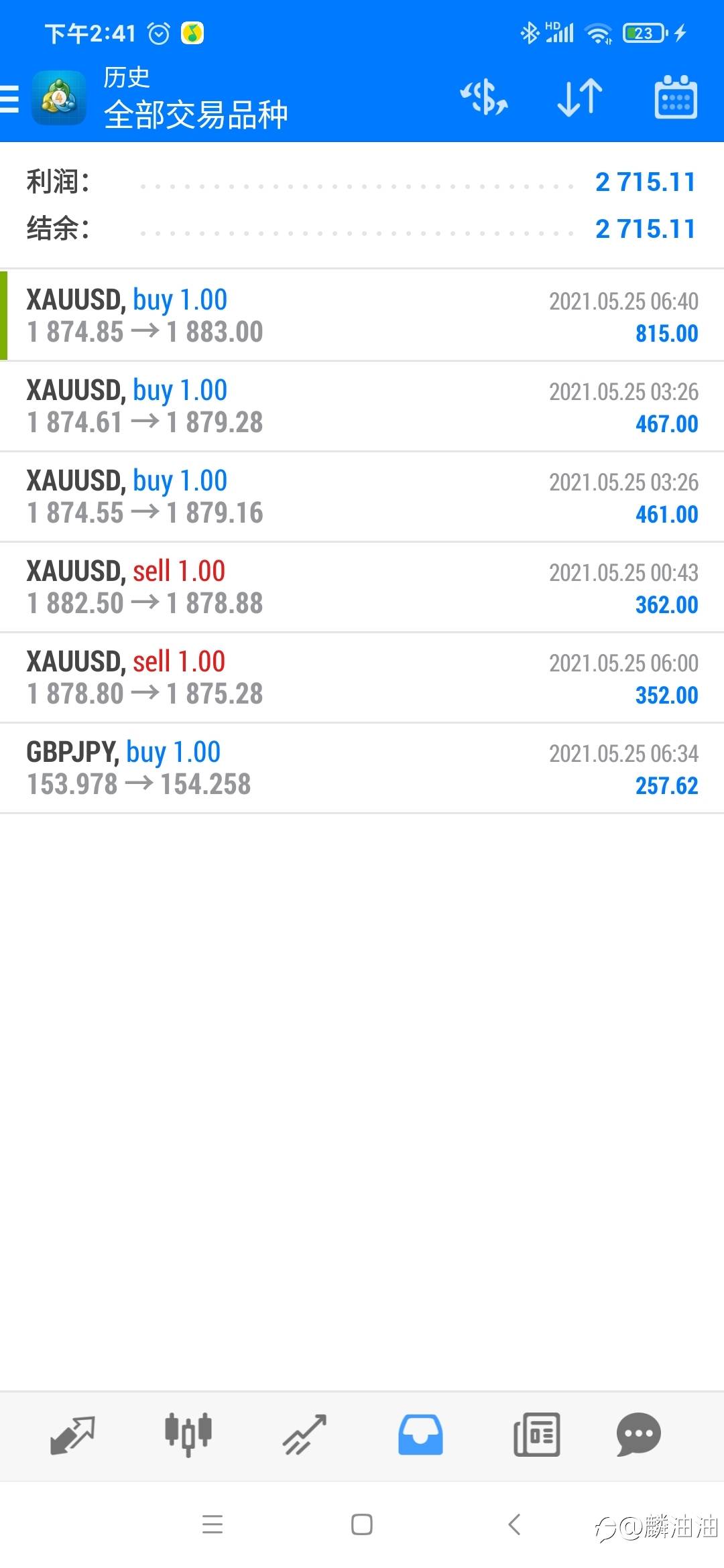Image resolution: width=724 pixels, height=1568 pixels.
Task: Open the XAUUSD sell trade with 362.00 profit
Action: pos(362,587)
